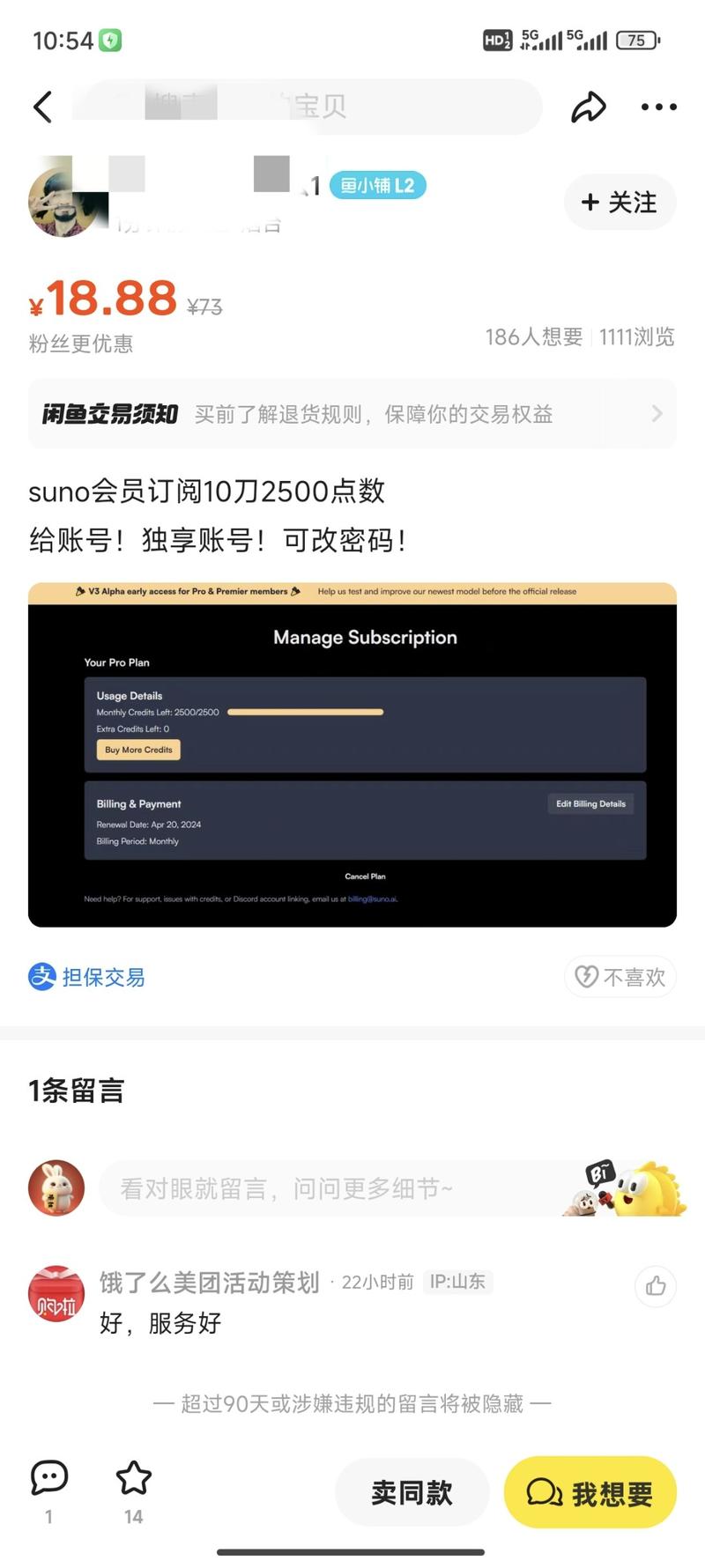
Task: Open the Manage Subscription product screenshot
Action: click(352, 753)
